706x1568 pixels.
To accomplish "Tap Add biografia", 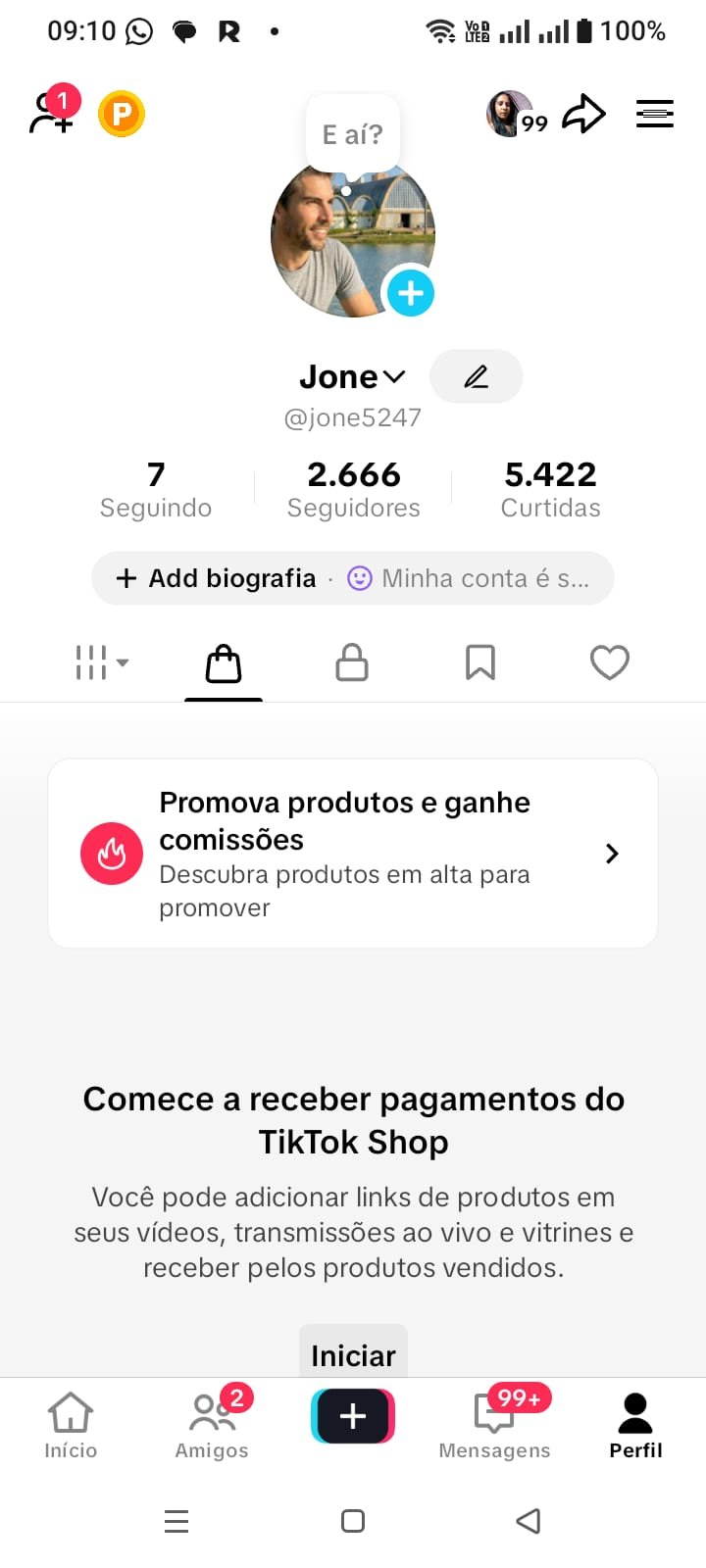I will [x=218, y=578].
